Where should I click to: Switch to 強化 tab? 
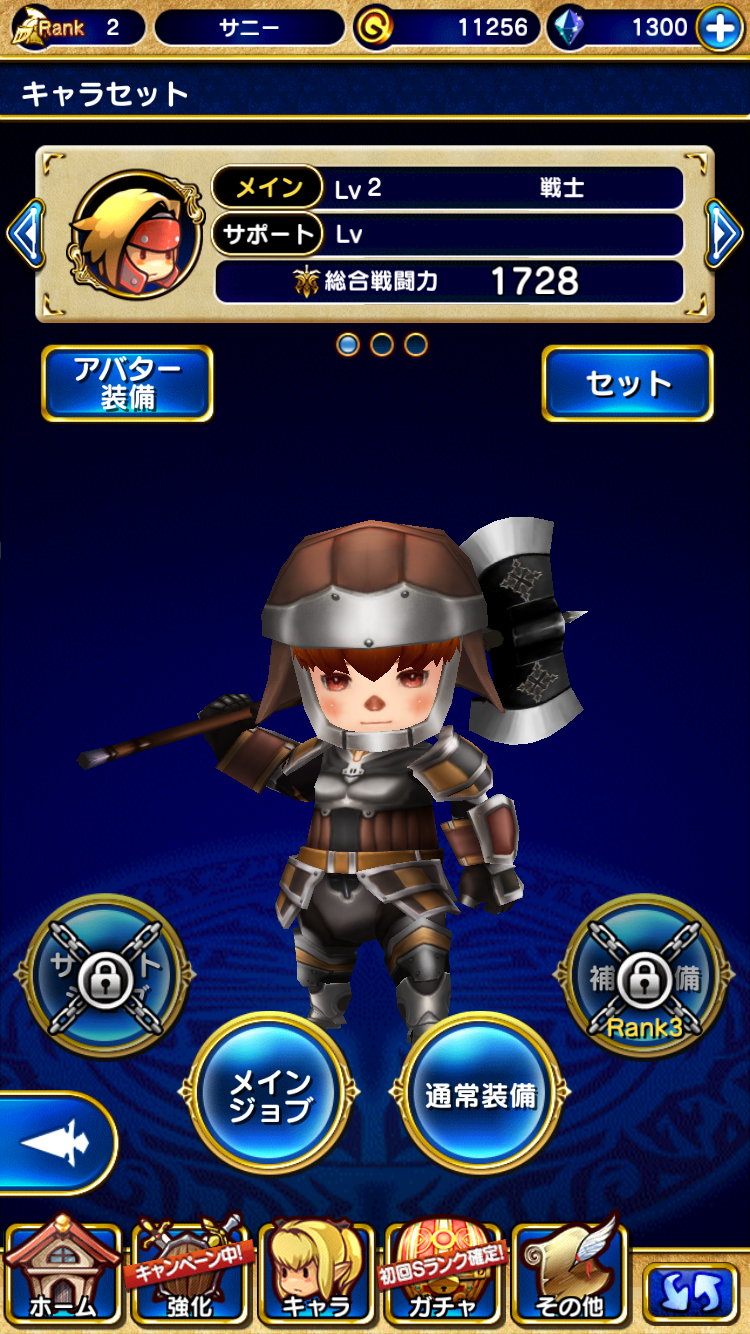188,1272
